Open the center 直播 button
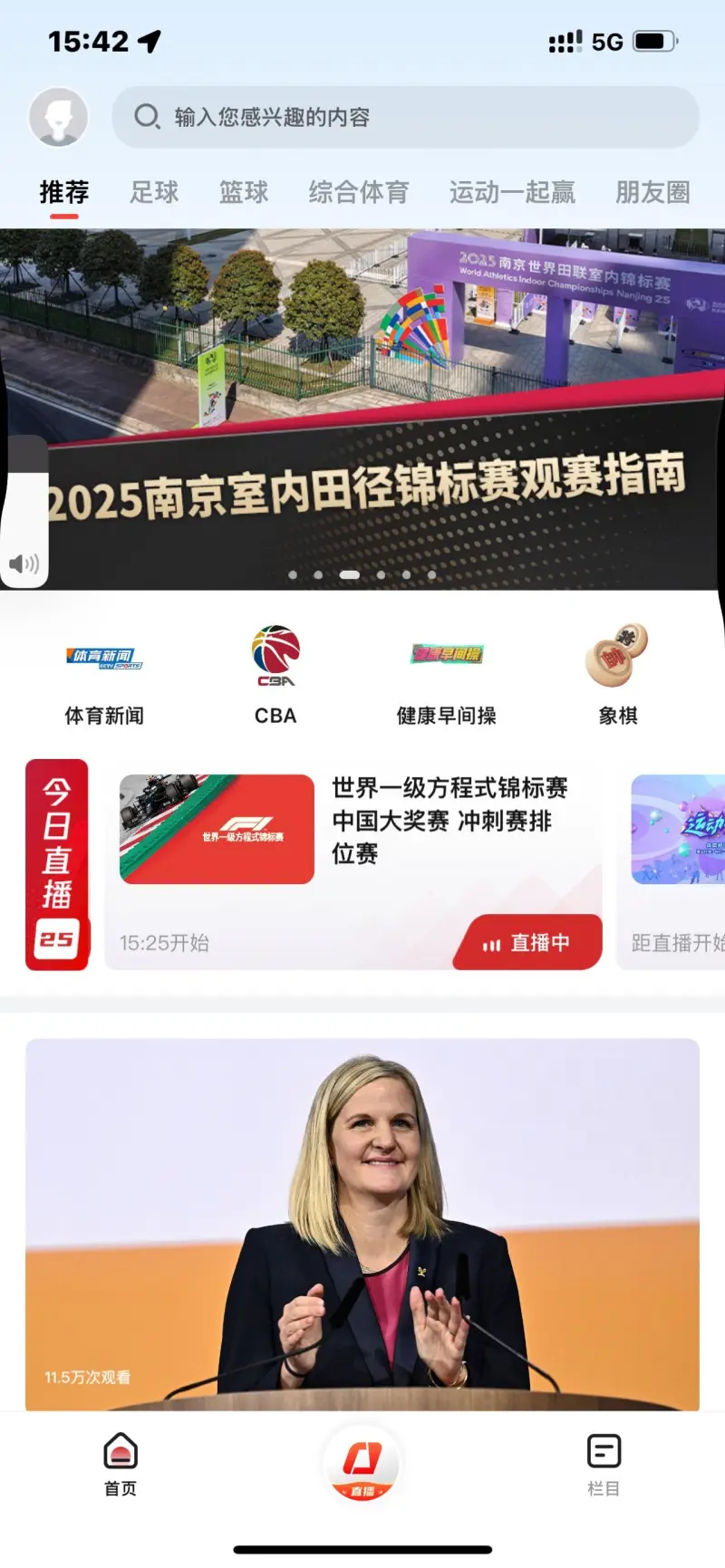 click(362, 1463)
